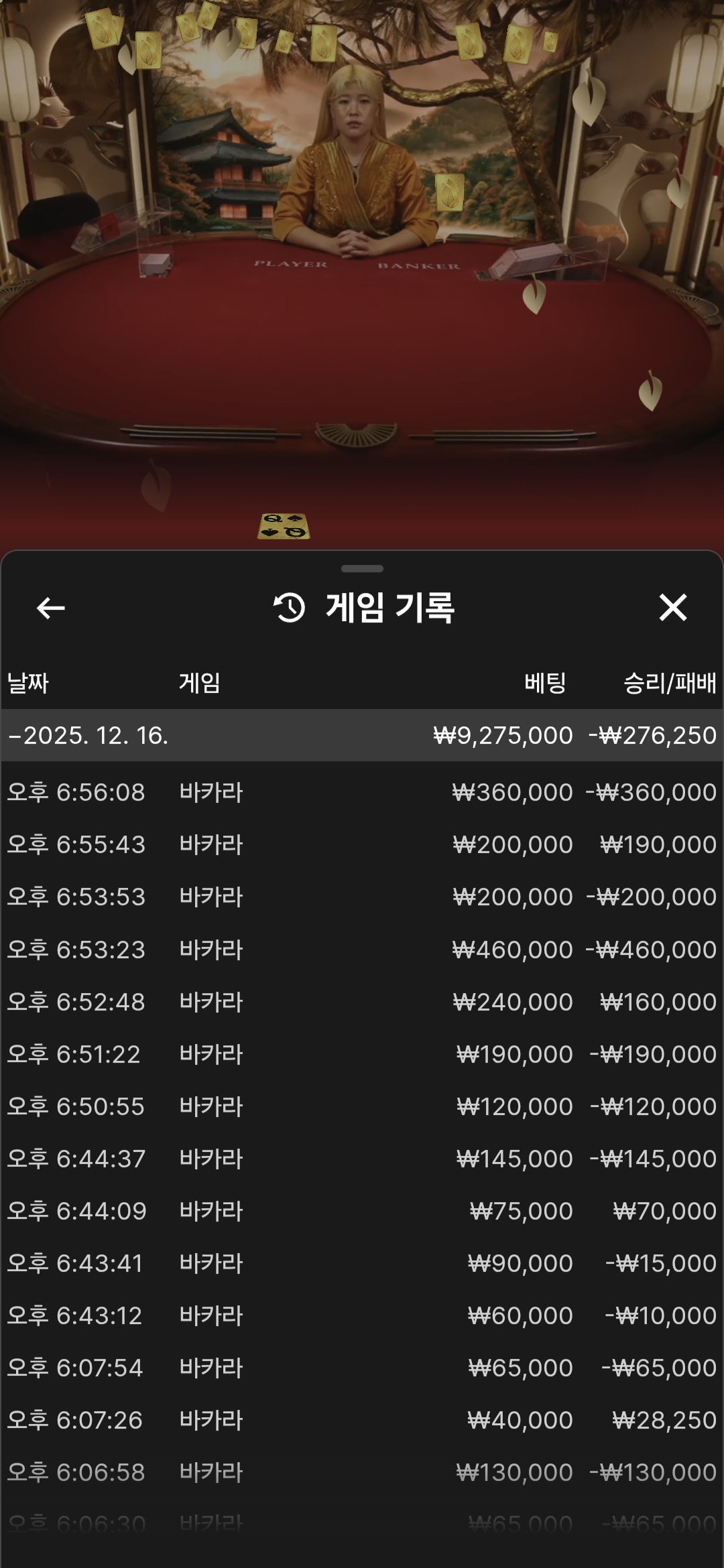
Task: Open the 오후 6:07:54 바카라 record
Action: (362, 1368)
